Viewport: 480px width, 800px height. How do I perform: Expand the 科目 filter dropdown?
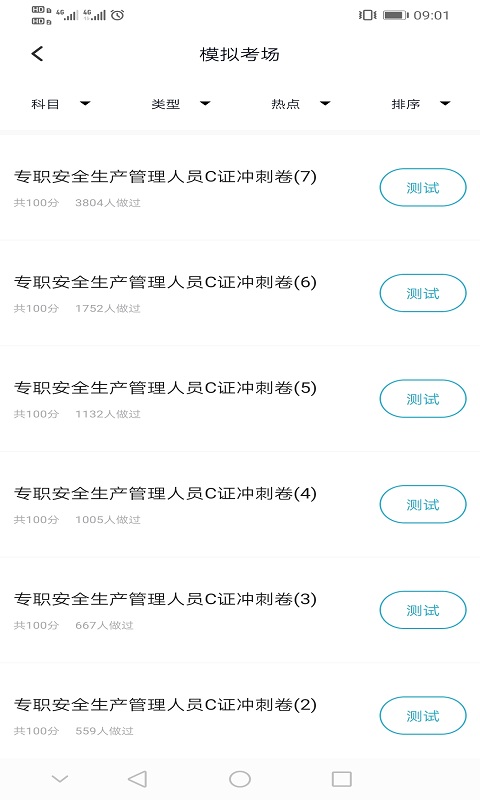click(60, 104)
